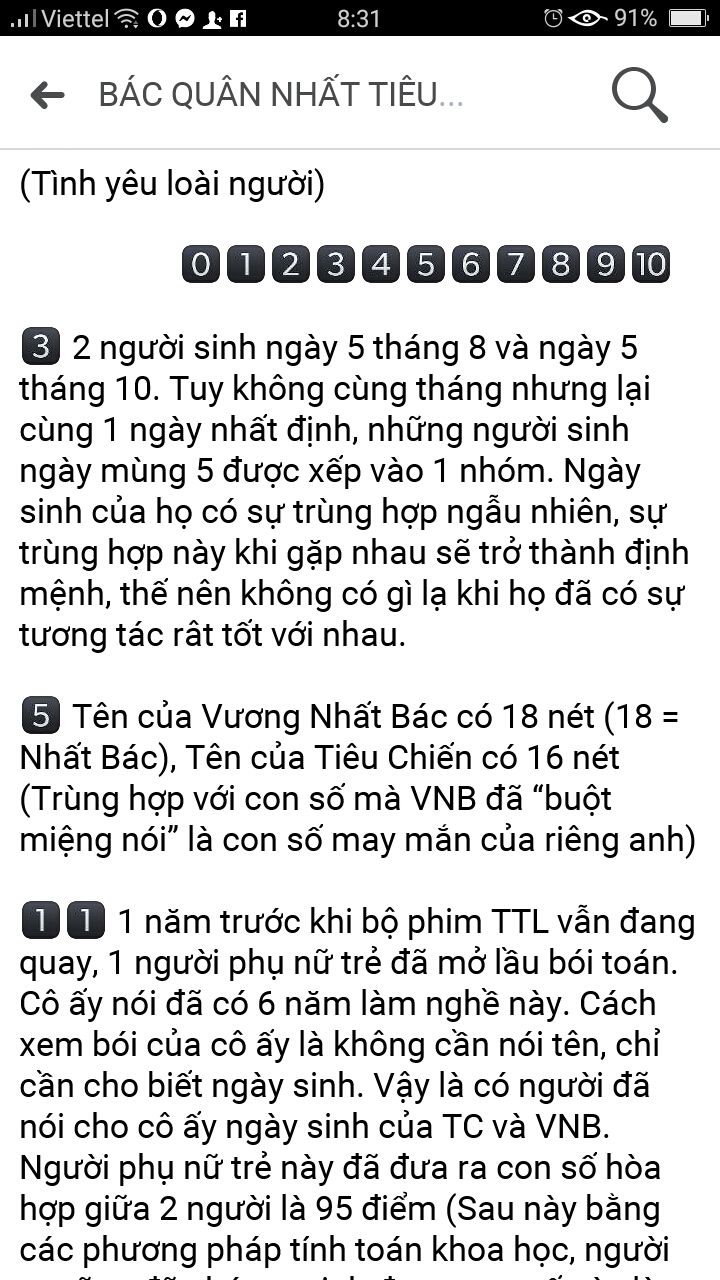Go back using the arrow icon
Screen dimensions: 720x1280
click(x=47, y=95)
